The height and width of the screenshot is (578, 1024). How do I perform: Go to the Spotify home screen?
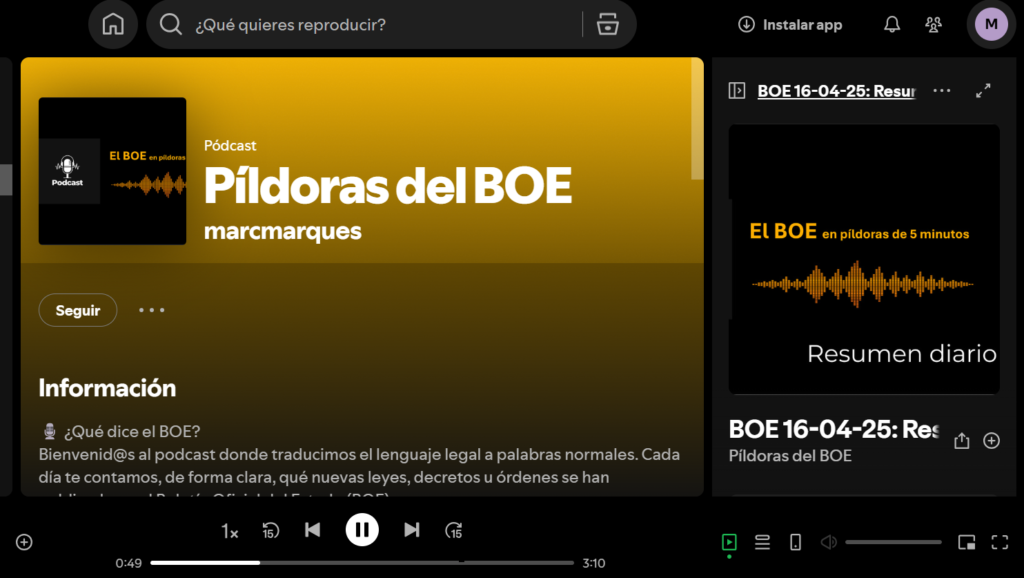113,25
